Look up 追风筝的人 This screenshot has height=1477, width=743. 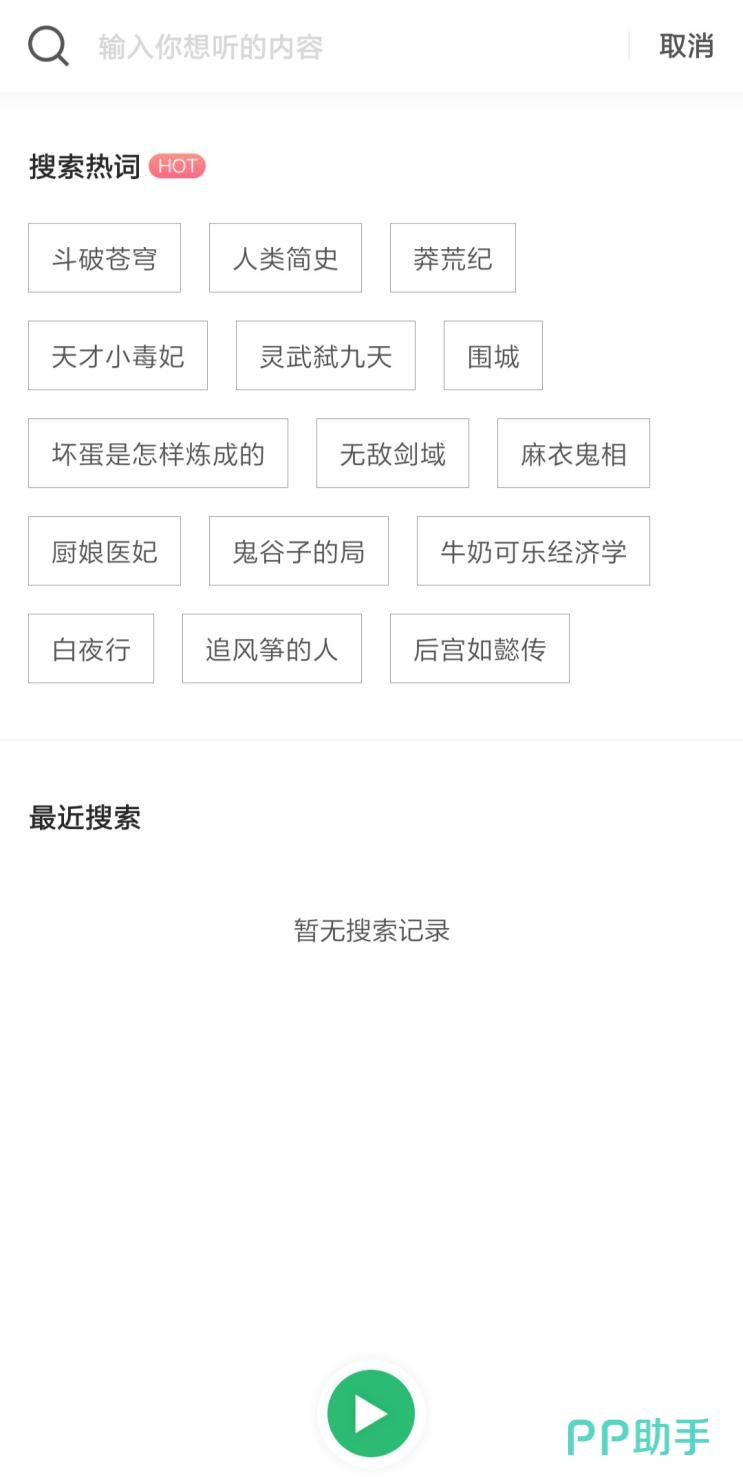point(271,649)
